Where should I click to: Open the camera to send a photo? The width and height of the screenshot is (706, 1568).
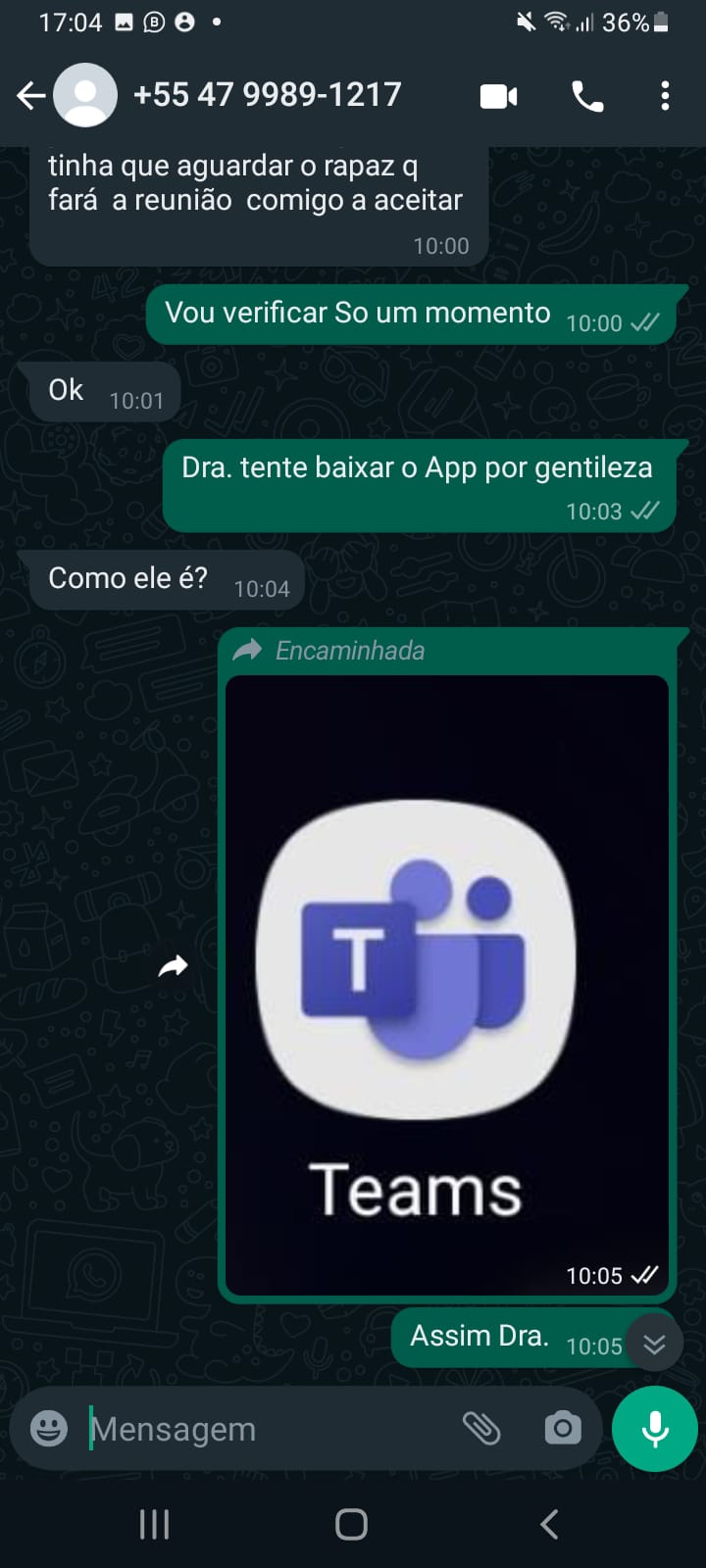coord(562,1429)
